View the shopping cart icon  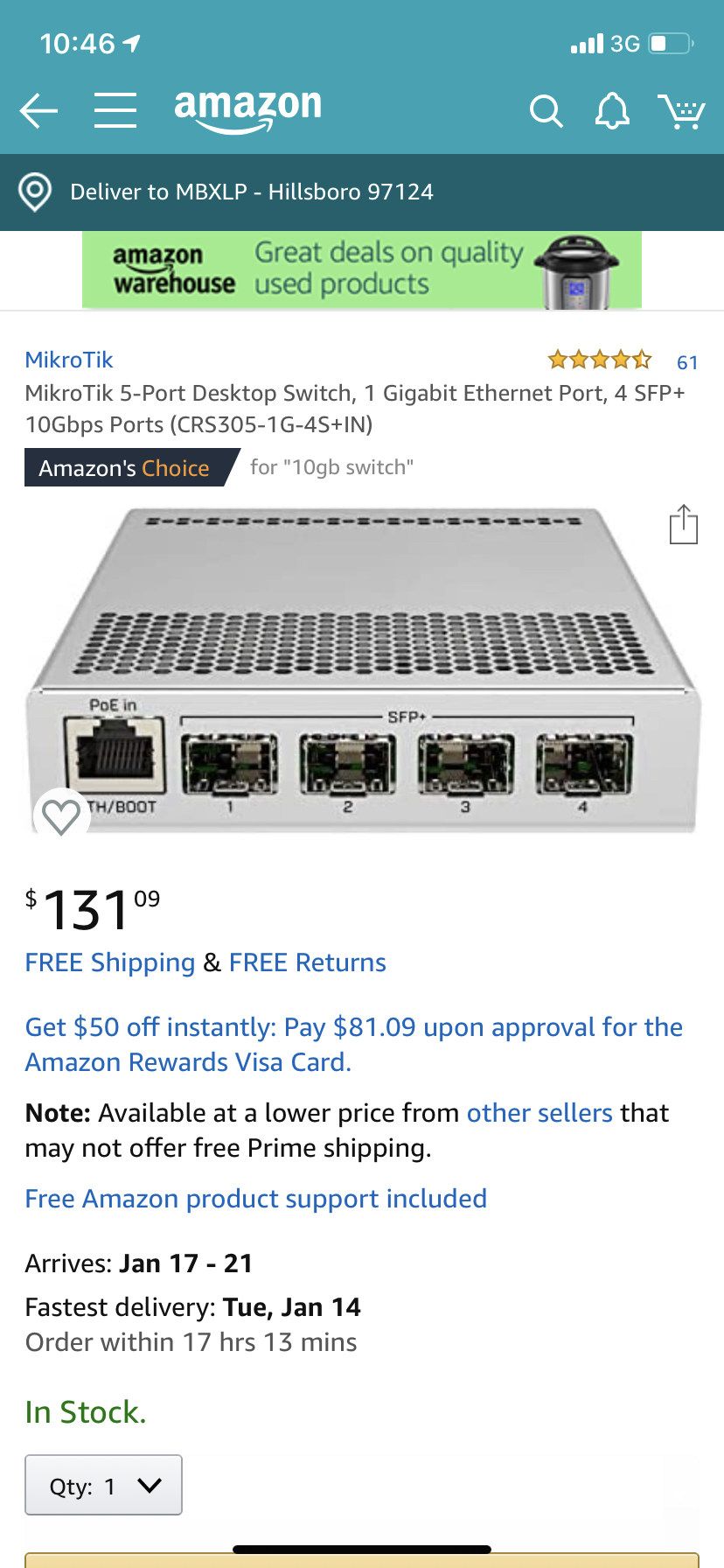[682, 112]
